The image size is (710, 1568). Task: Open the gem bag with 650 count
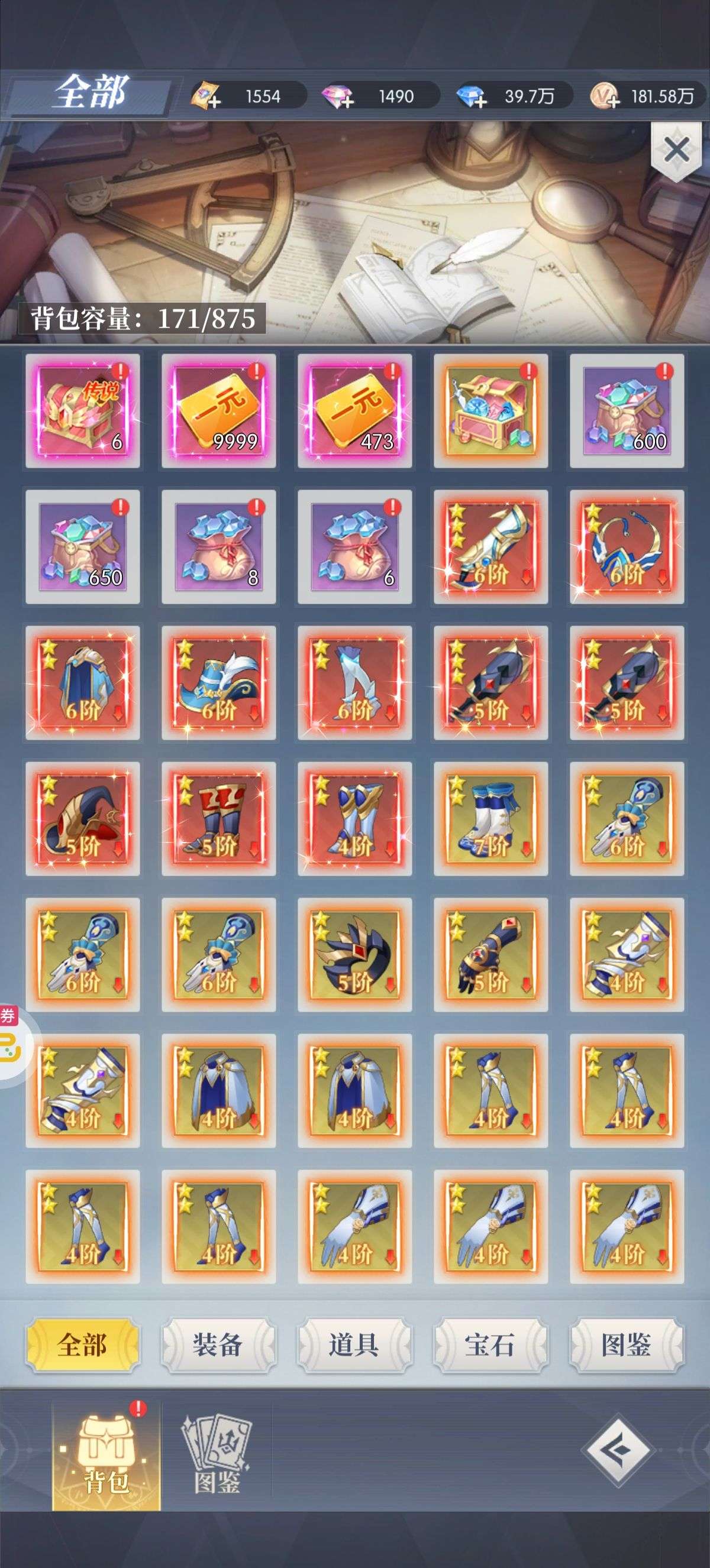click(83, 546)
